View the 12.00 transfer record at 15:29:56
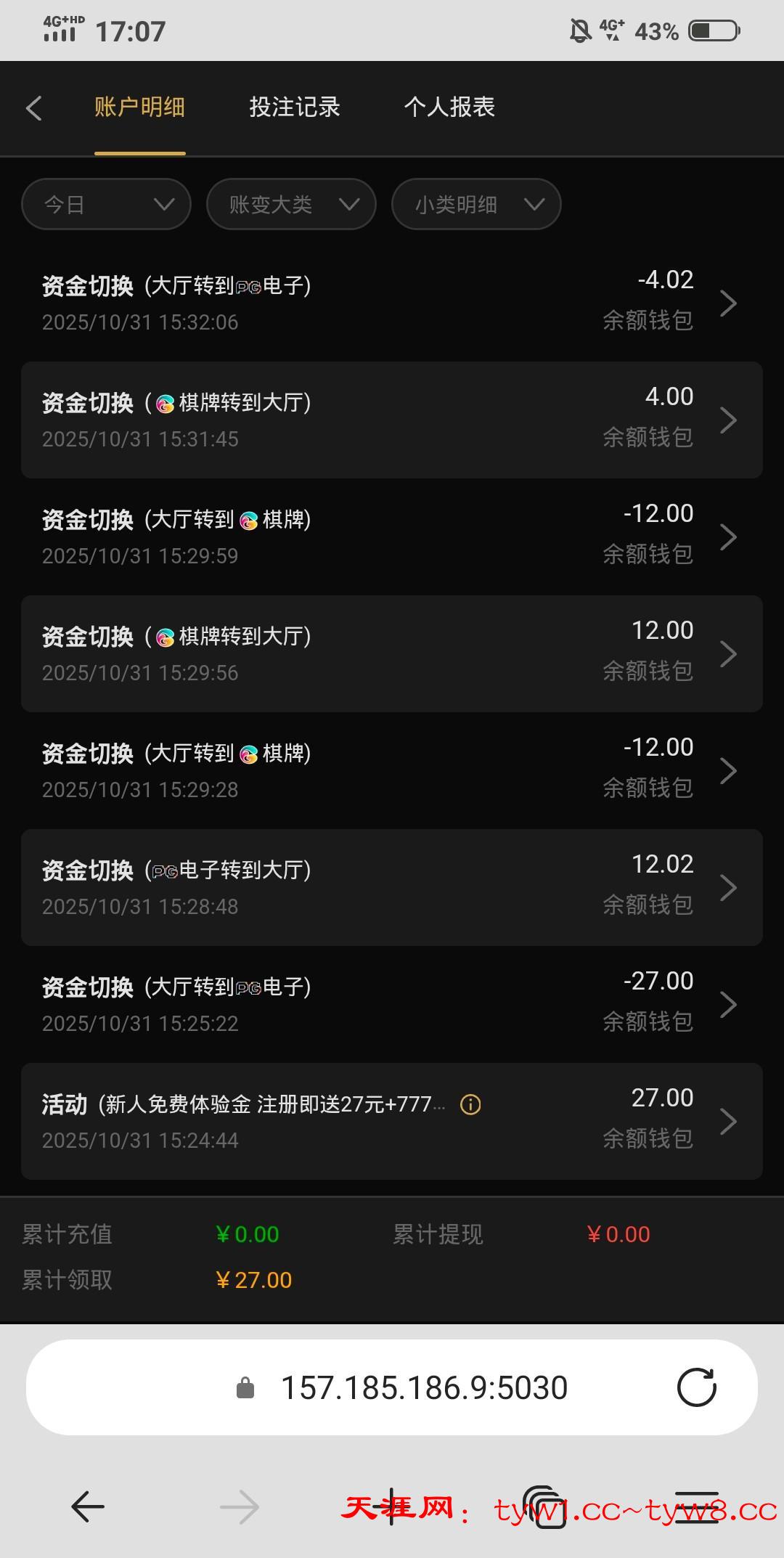Image resolution: width=784 pixels, height=1558 pixels. point(392,653)
